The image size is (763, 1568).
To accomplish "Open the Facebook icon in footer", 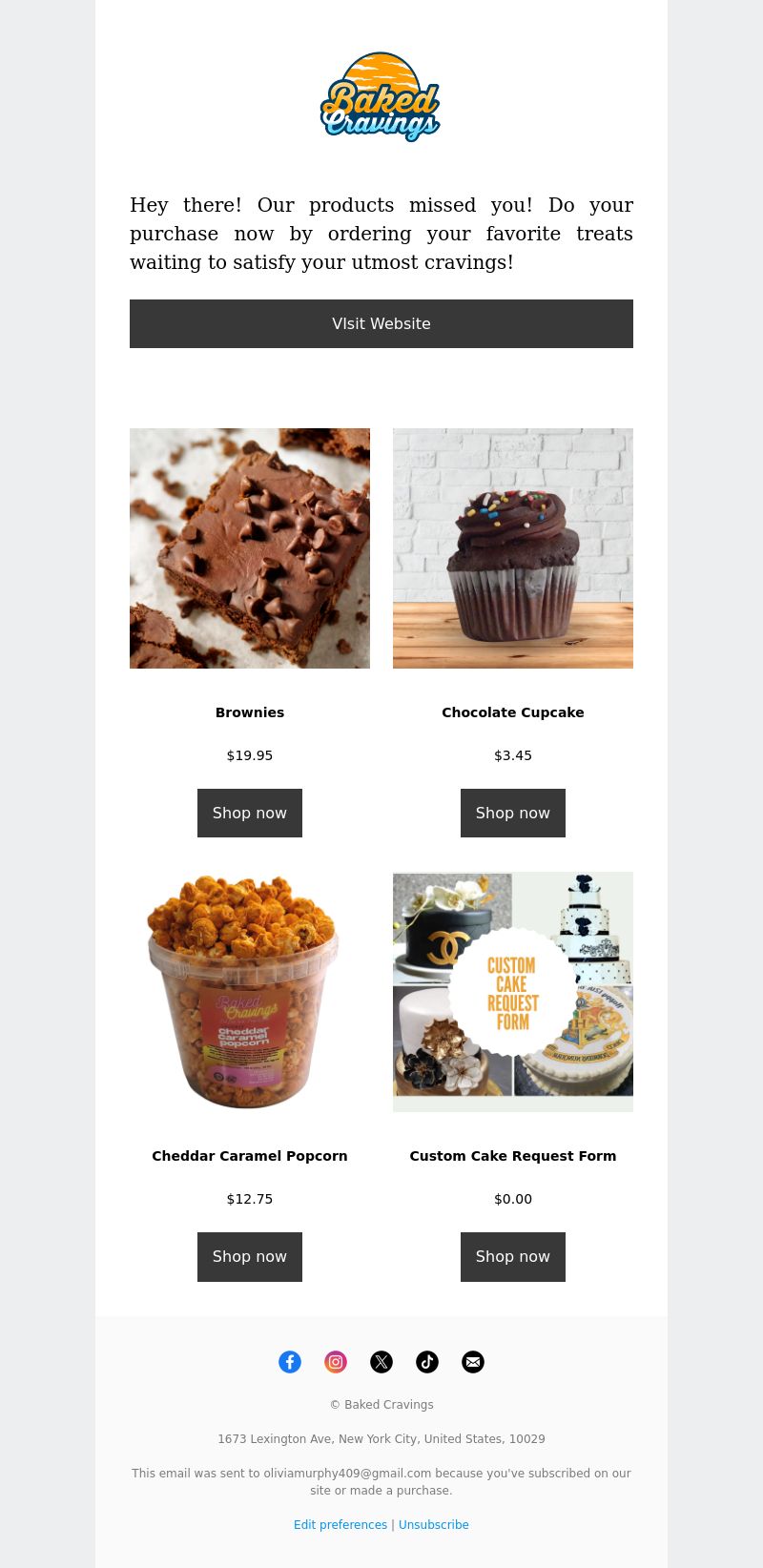I will point(290,1362).
